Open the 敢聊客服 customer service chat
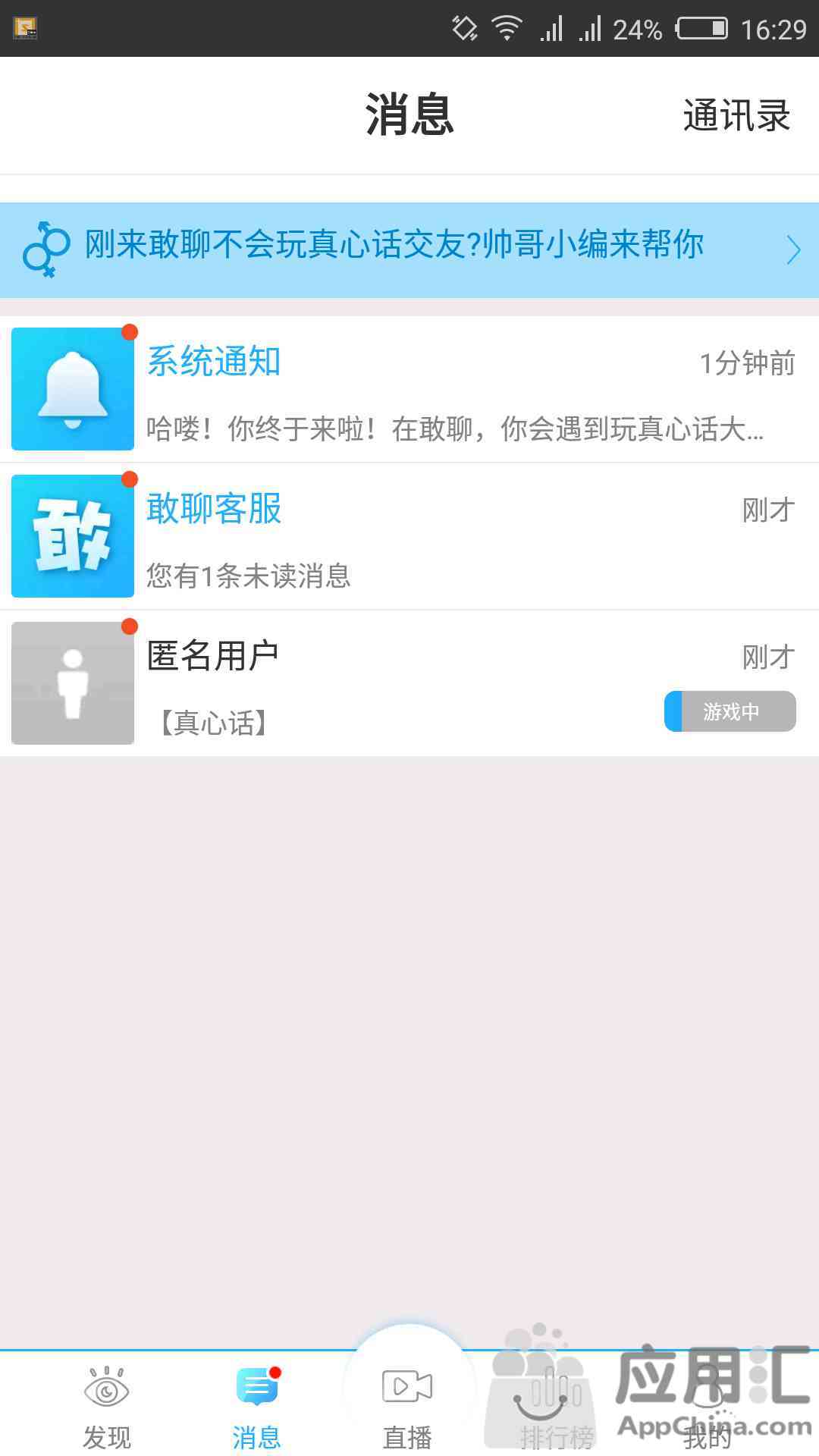 click(409, 536)
